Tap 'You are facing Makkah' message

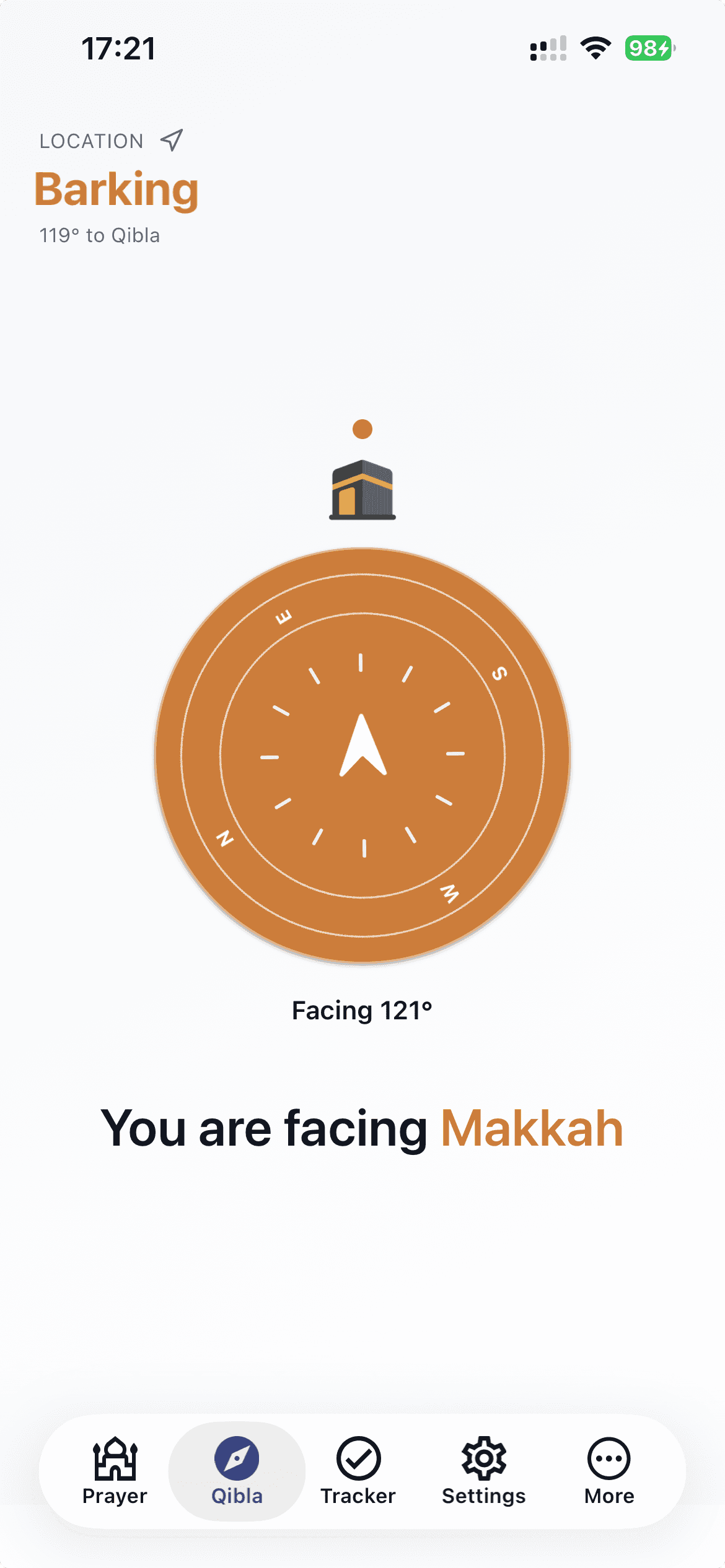tap(362, 1128)
